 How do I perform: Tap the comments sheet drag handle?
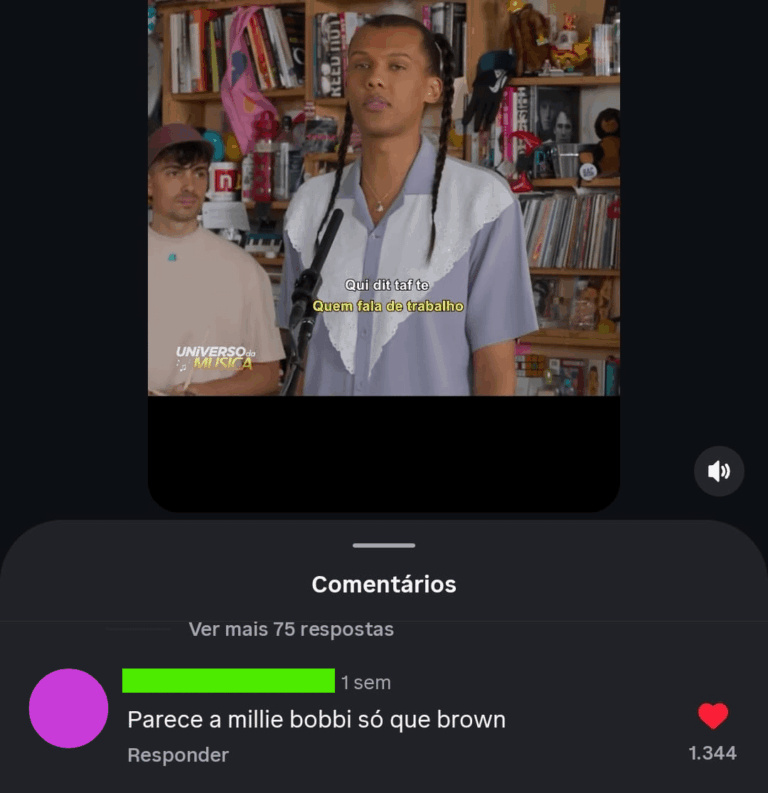384,545
